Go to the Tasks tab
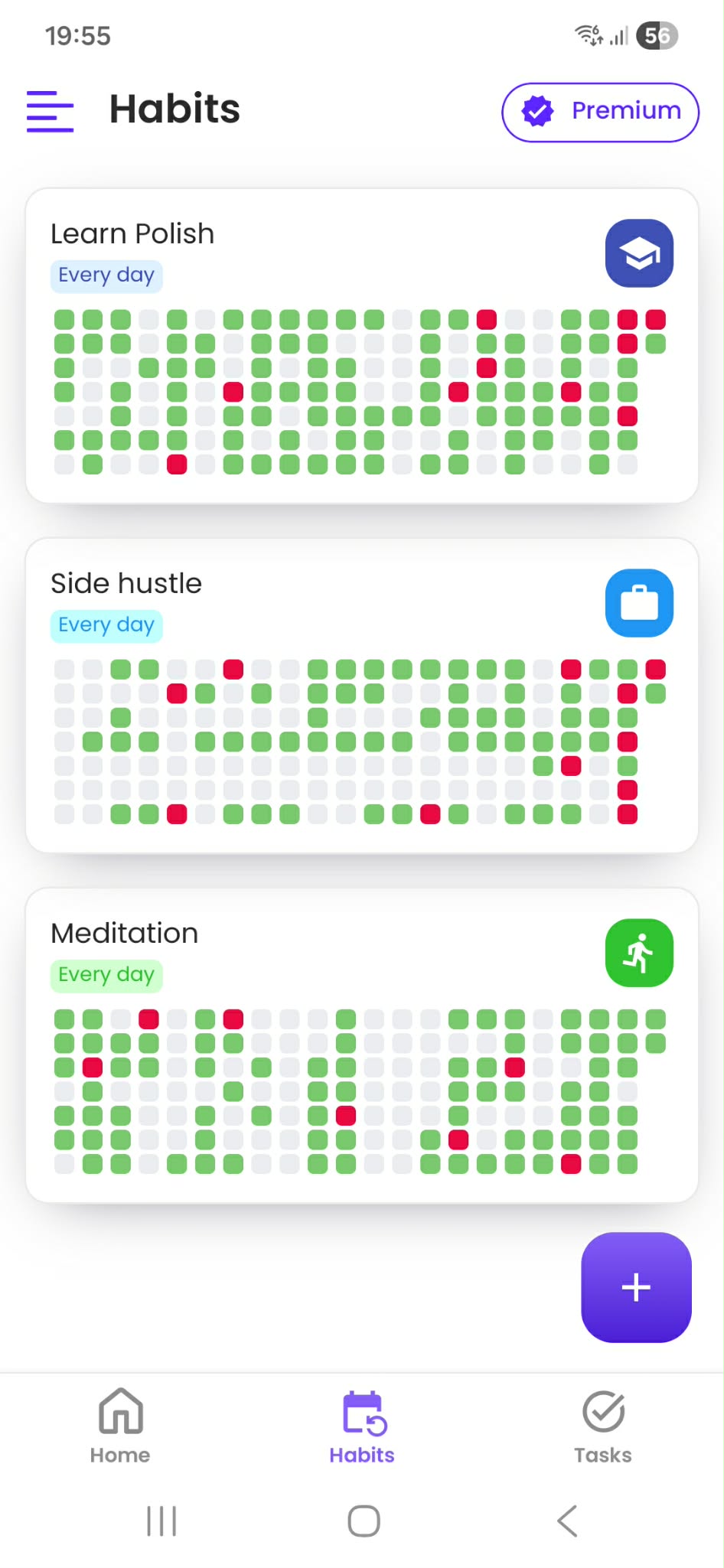The image size is (724, 1568). pos(603,1425)
